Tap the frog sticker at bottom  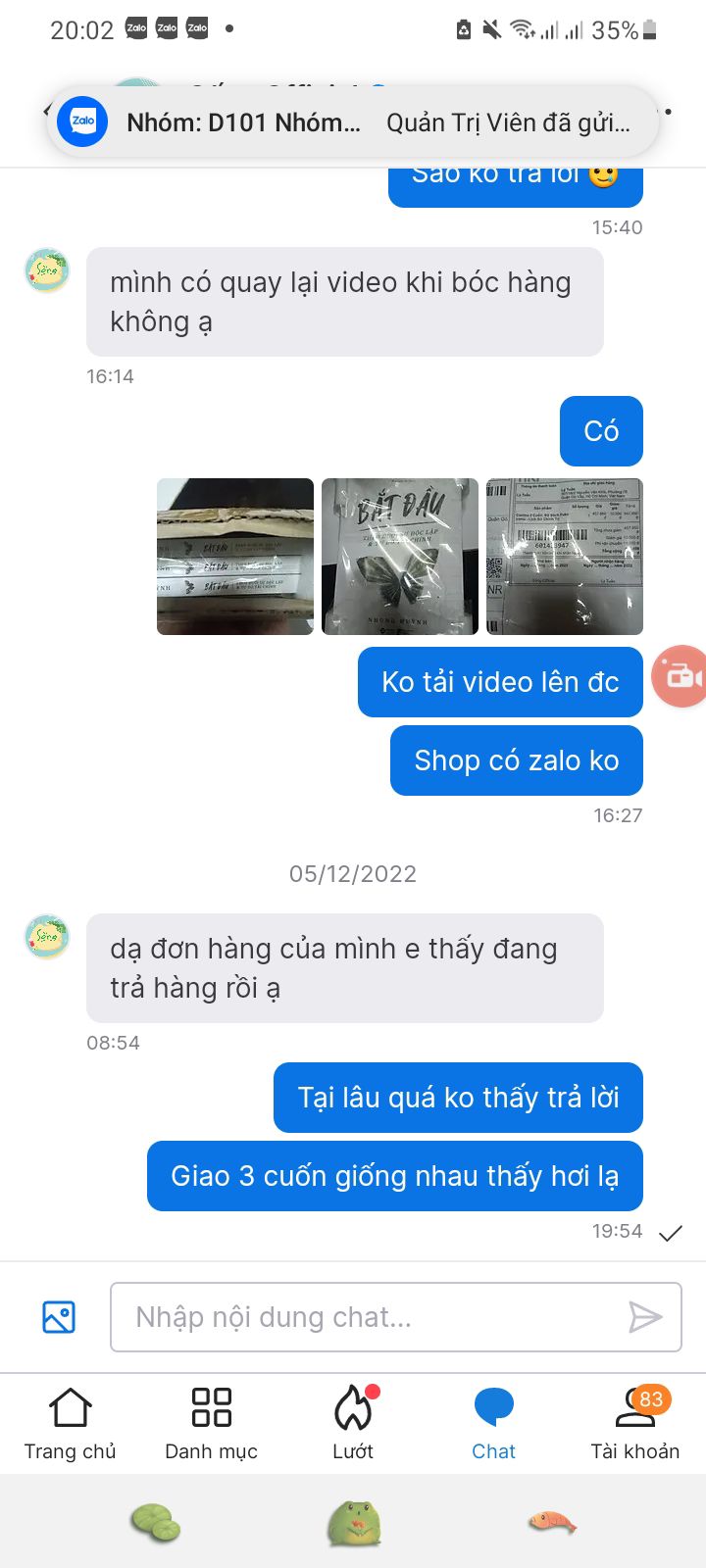(x=355, y=1523)
